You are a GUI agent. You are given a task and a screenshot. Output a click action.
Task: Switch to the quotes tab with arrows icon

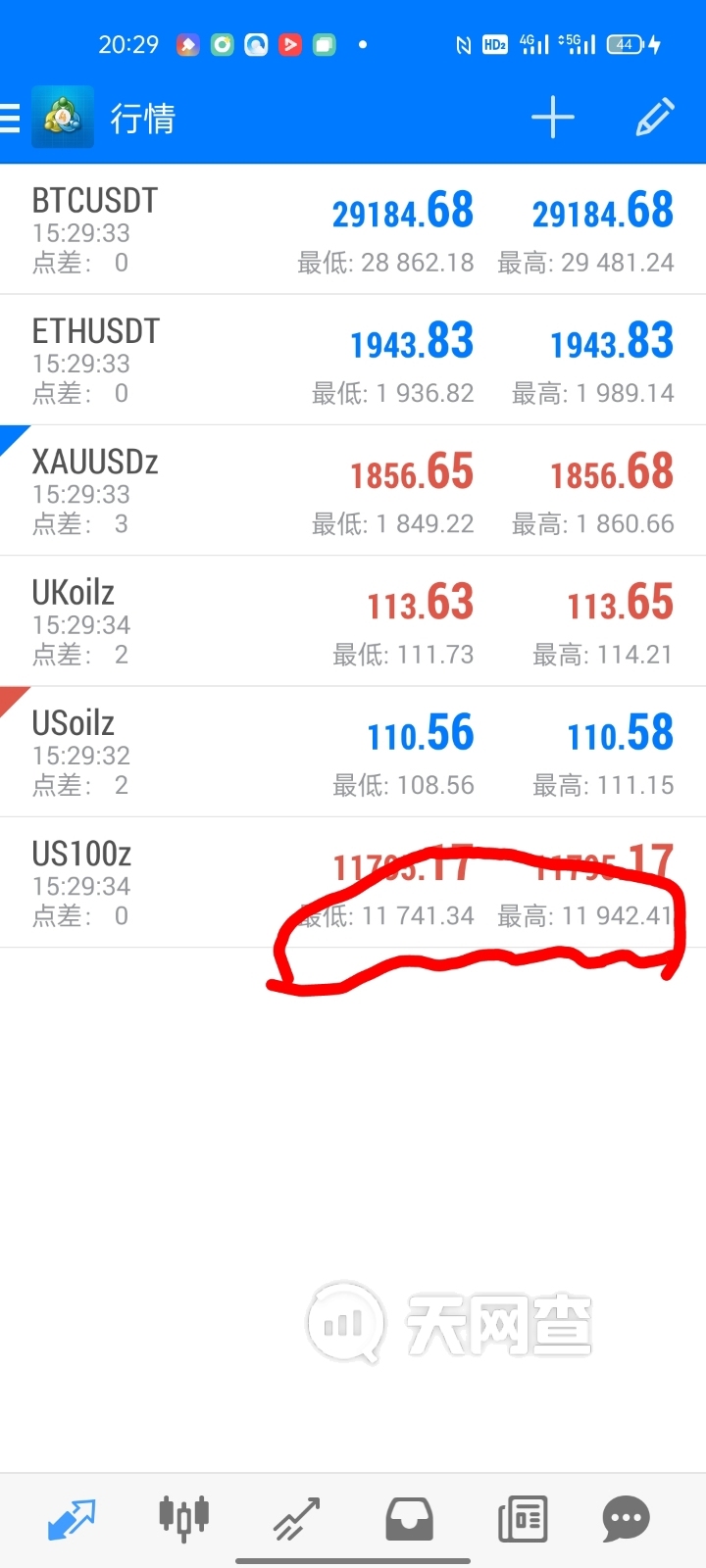(x=72, y=1520)
